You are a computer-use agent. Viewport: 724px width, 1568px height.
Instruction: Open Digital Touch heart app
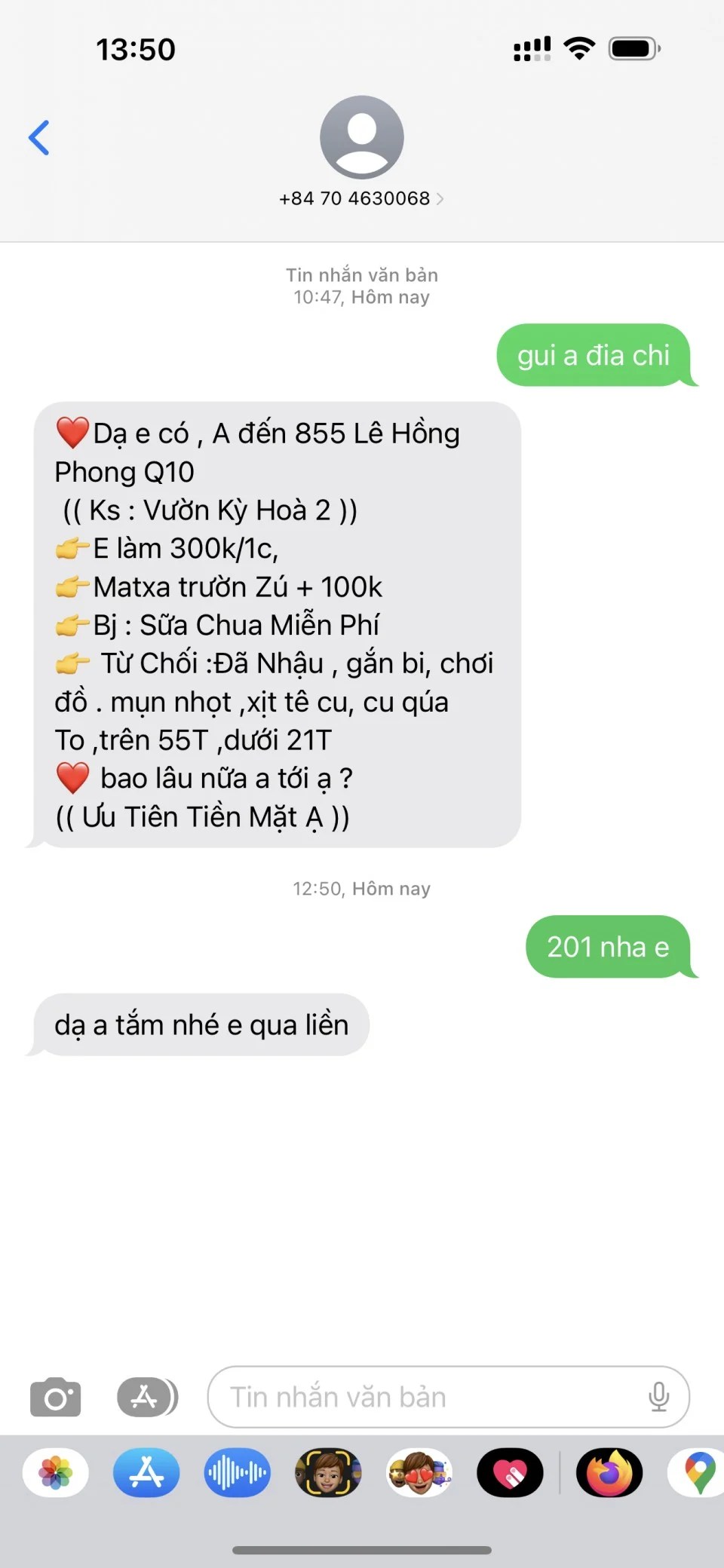click(x=510, y=1472)
